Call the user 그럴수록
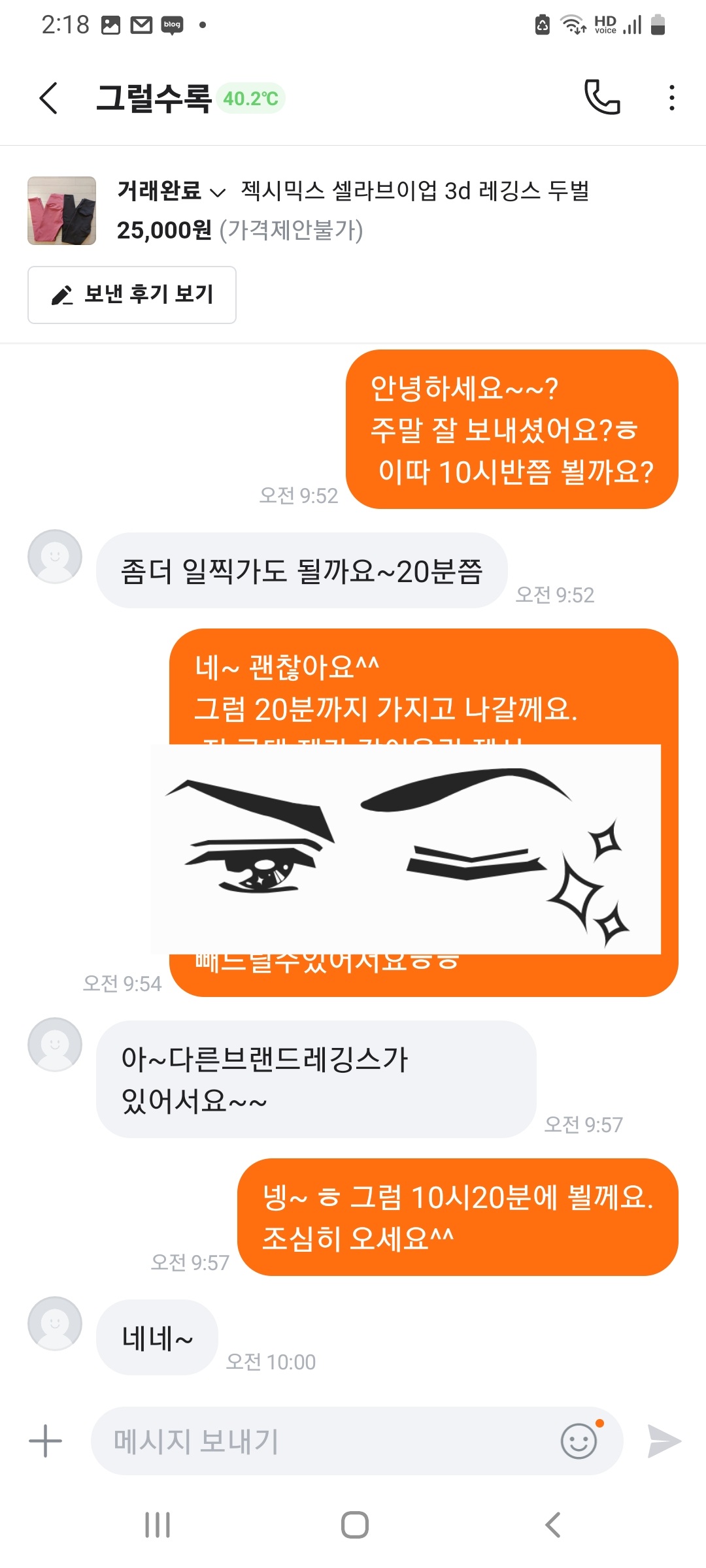706x1568 pixels. pyautogui.click(x=601, y=98)
